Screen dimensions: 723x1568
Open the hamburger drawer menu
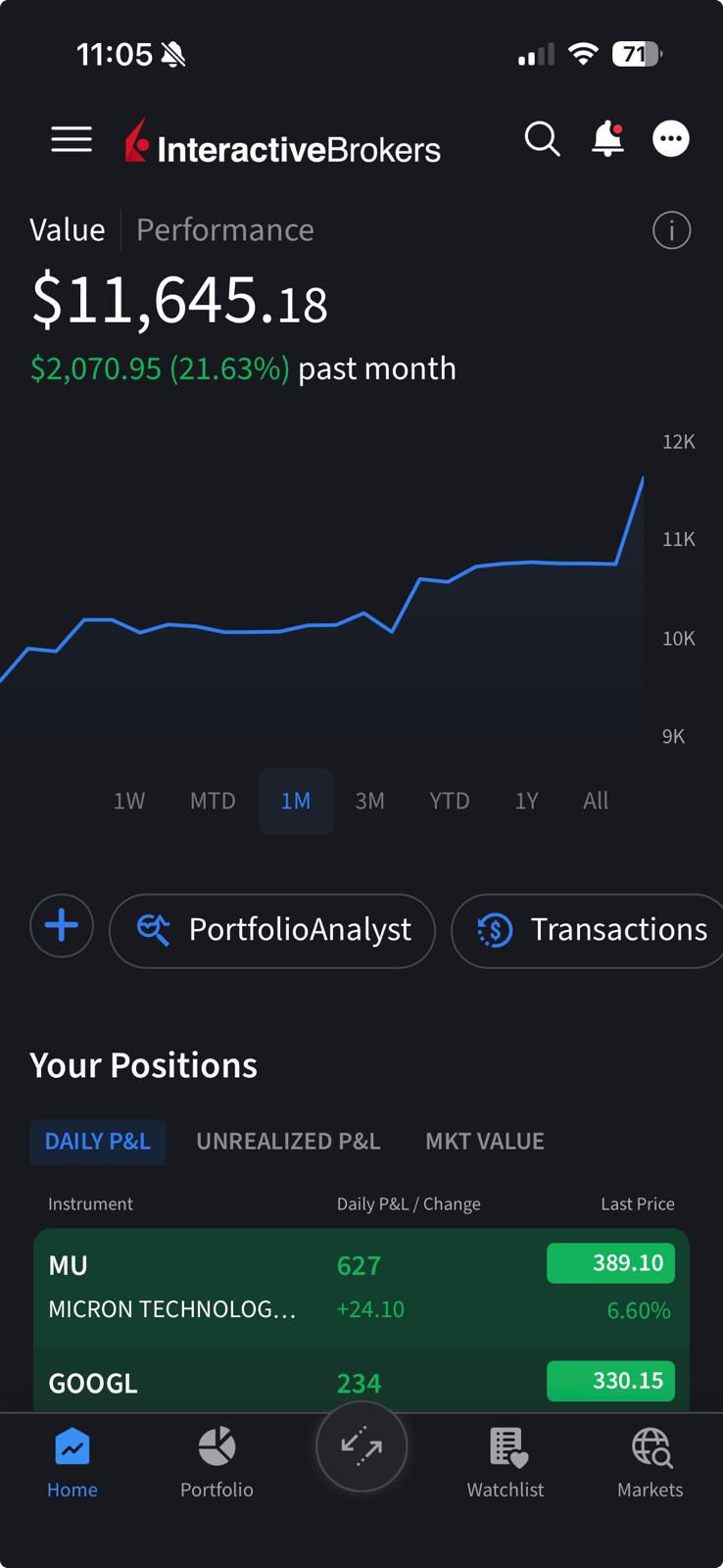(72, 139)
